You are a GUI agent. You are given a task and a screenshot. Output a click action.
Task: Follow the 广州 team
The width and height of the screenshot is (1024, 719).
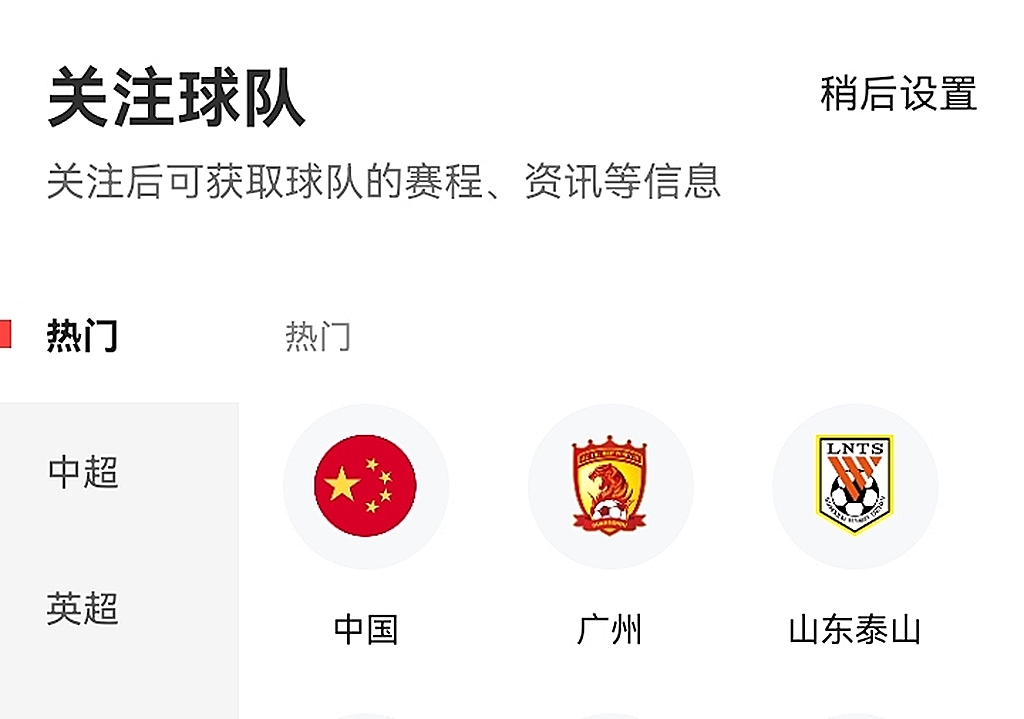(610, 487)
